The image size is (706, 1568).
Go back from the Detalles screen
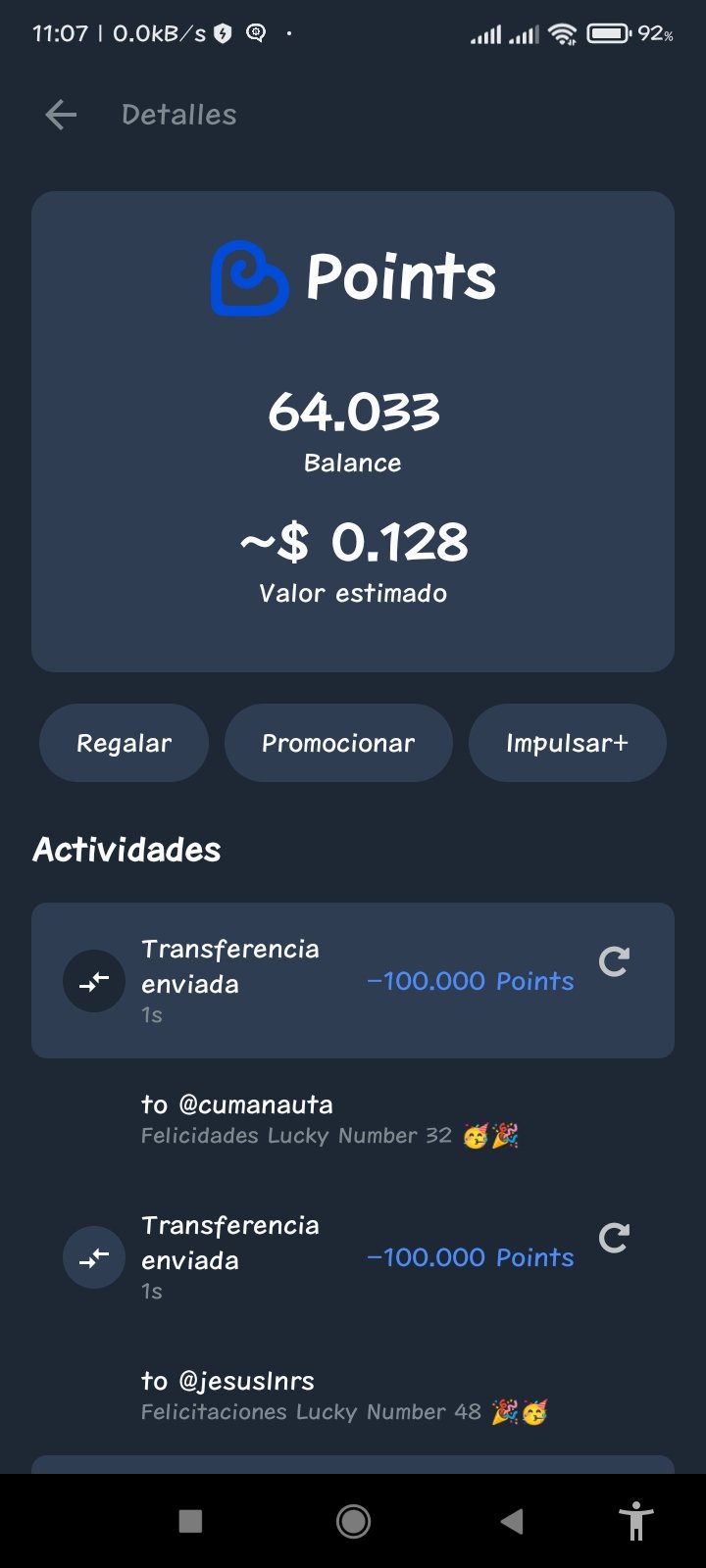(61, 115)
